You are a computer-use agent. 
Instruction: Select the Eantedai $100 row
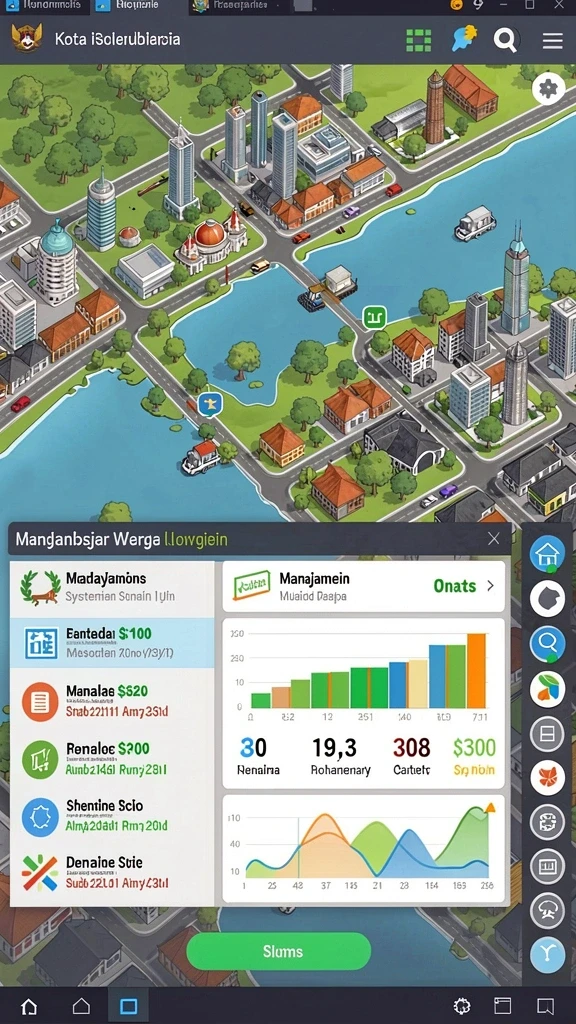tap(112, 643)
